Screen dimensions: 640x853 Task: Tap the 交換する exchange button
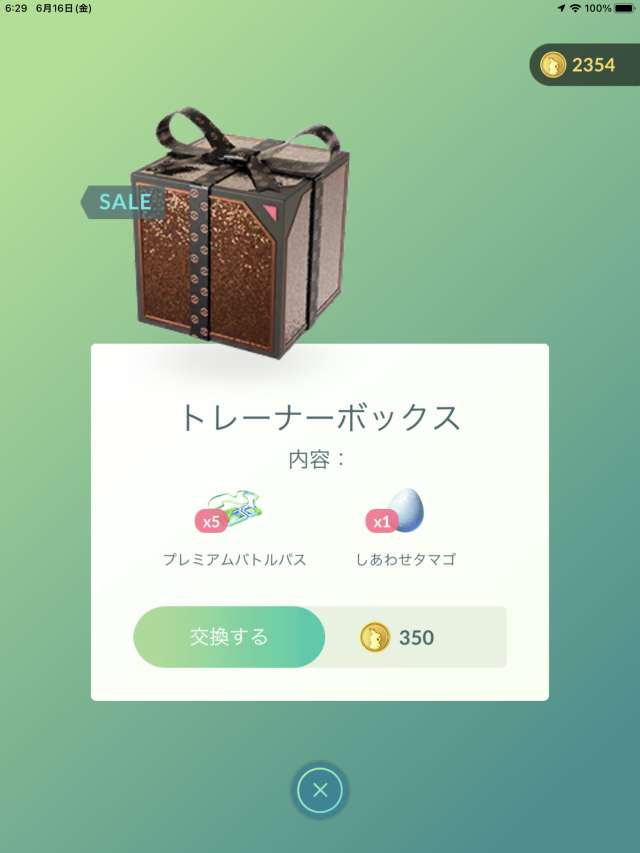coord(229,637)
